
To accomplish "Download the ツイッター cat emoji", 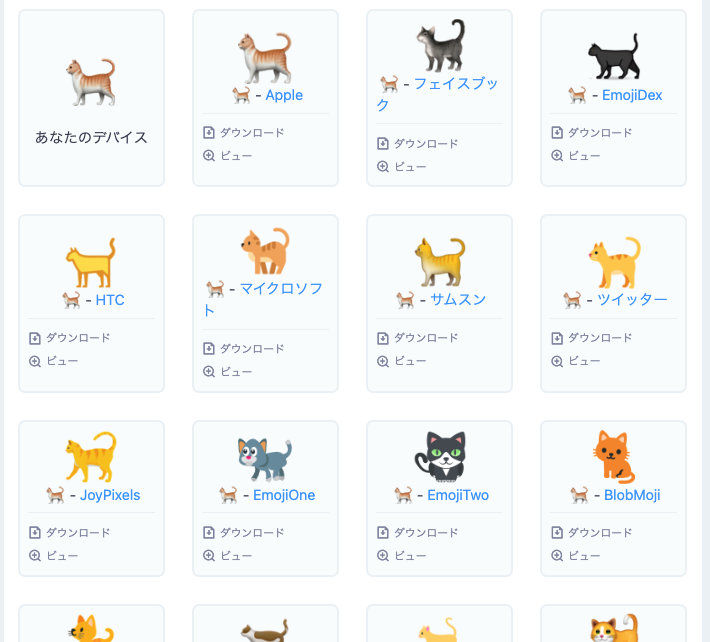I will [x=600, y=337].
